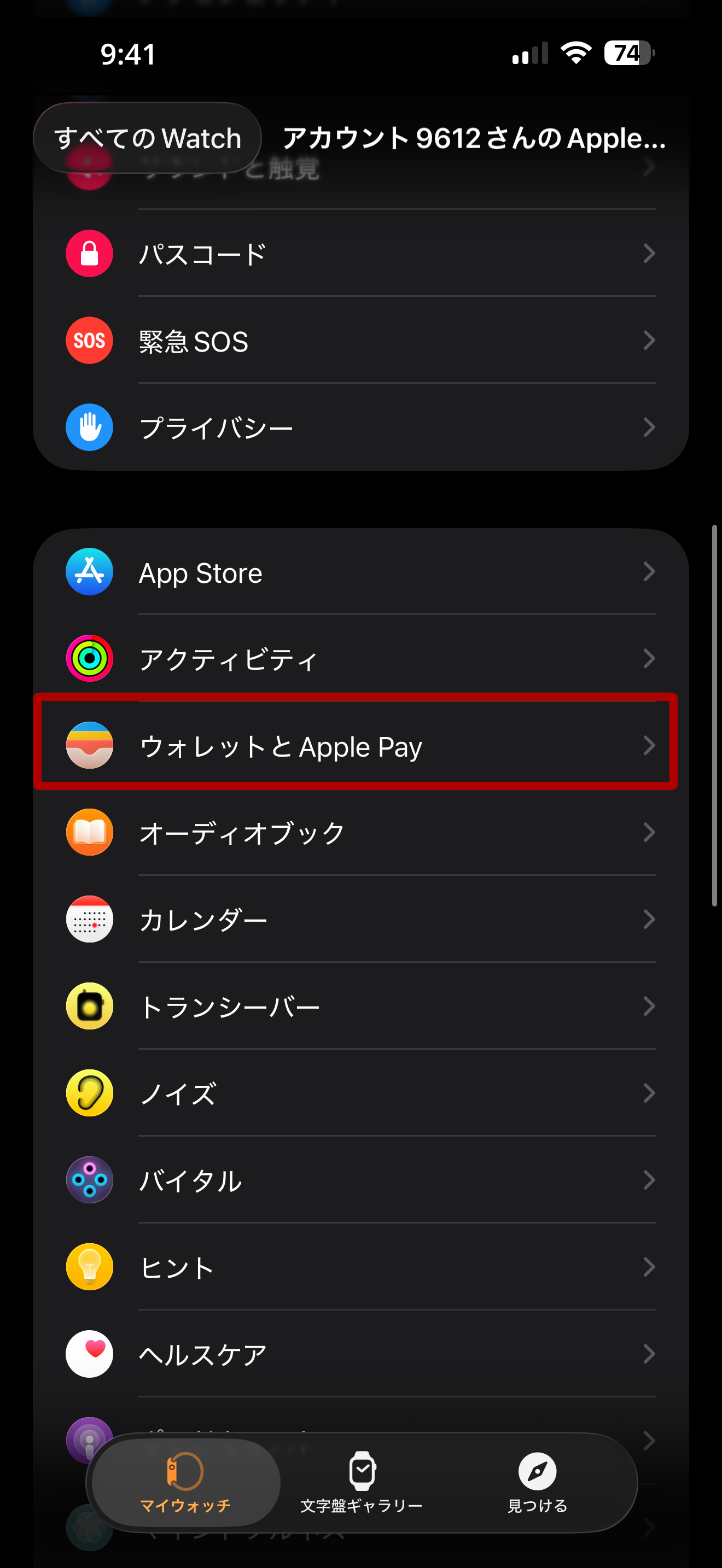Open 緊急 SOS settings
Viewport: 722px width, 1568px height.
pos(360,341)
